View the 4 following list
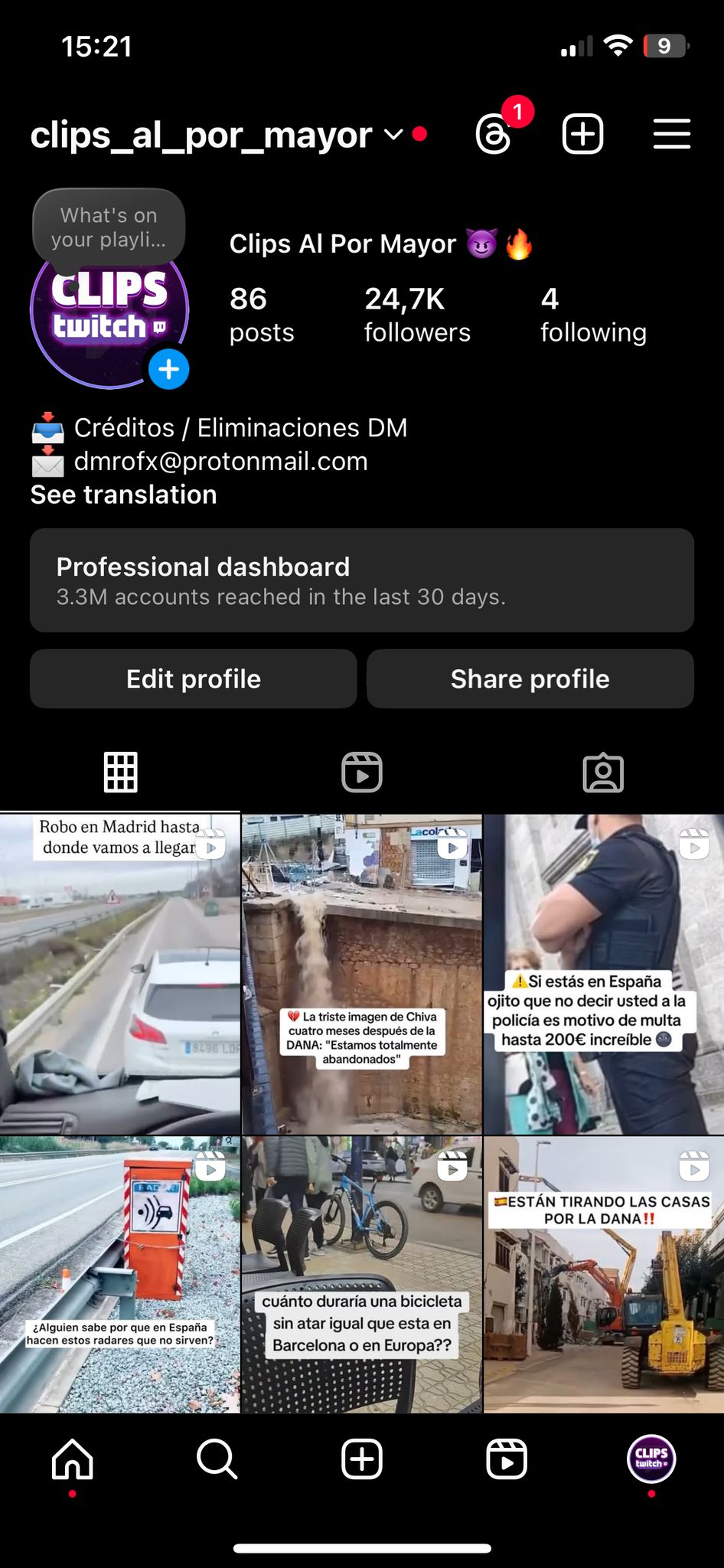This screenshot has width=724, height=1568. pos(593,315)
